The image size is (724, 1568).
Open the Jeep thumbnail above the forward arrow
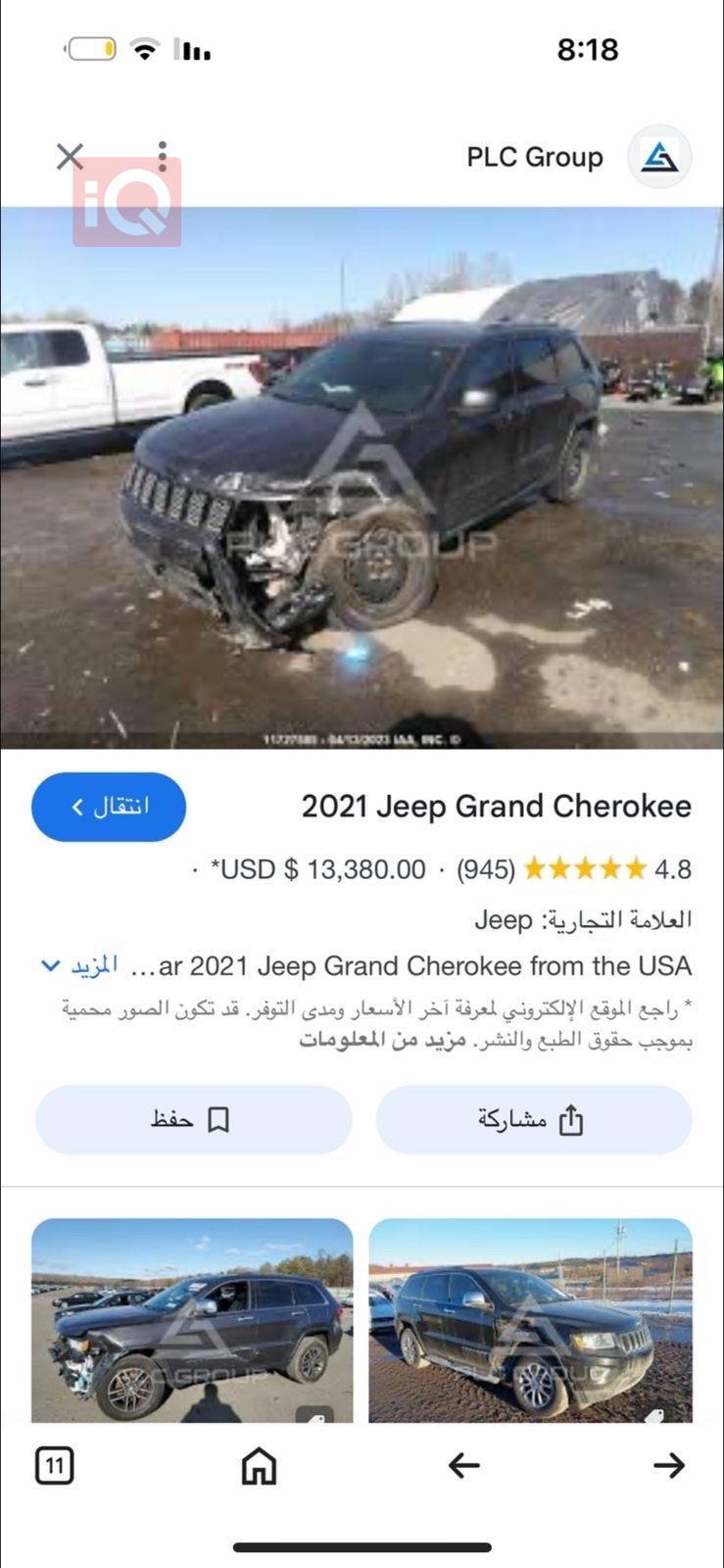click(530, 1318)
